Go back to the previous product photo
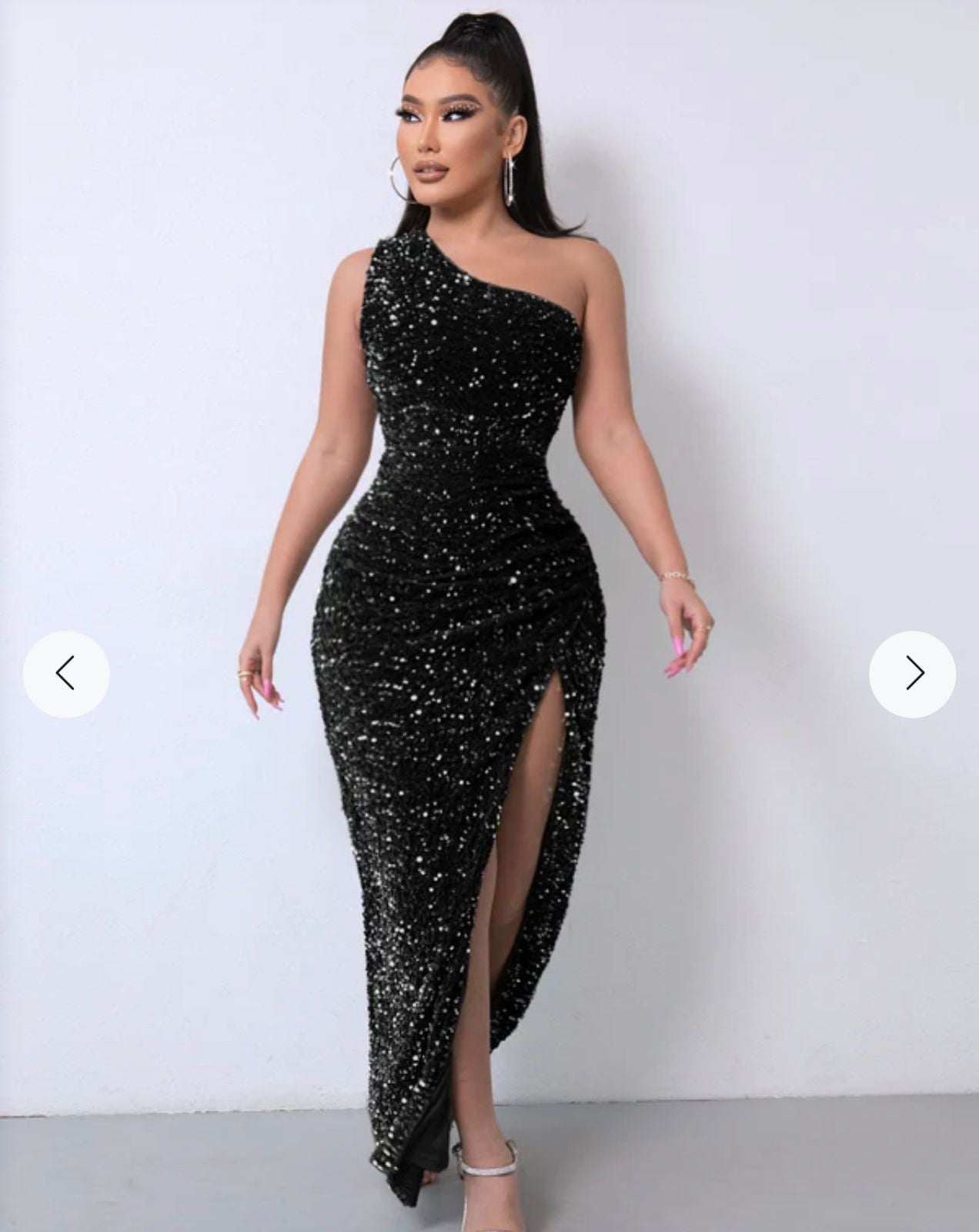Screen dimensions: 979x1232 pyautogui.click(x=66, y=674)
